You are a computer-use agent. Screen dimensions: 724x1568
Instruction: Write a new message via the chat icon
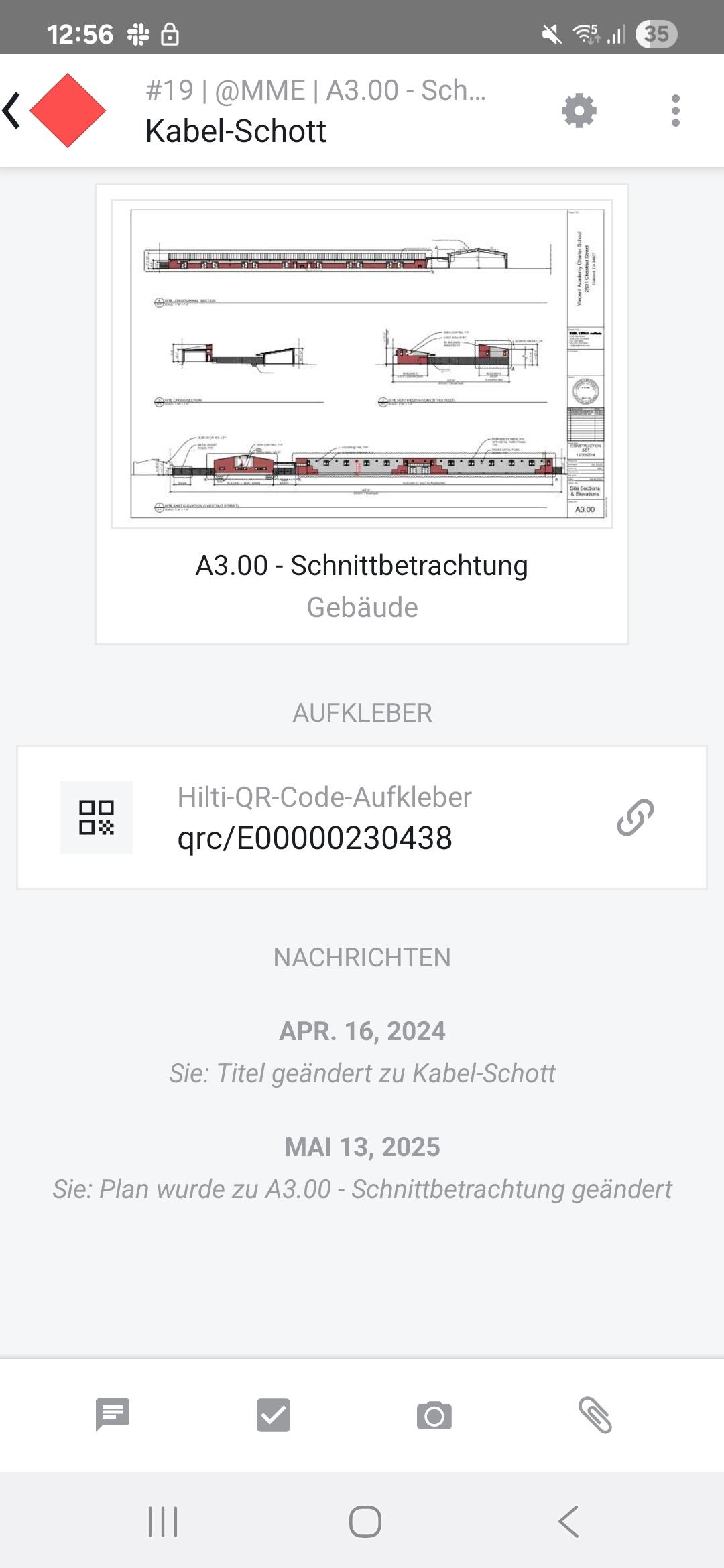[x=113, y=1415]
